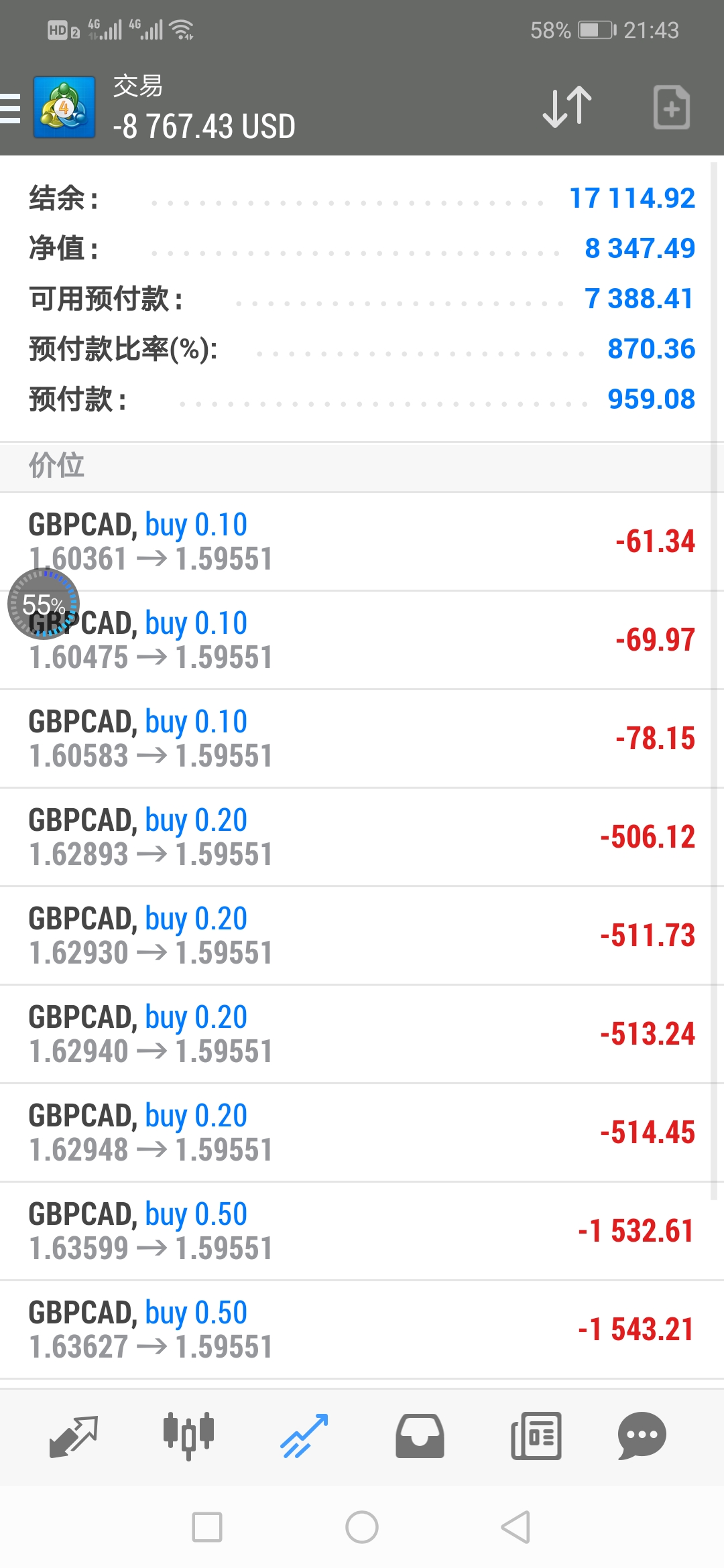Go back using system navigation button
Viewport: 724px width, 1568px height.
click(516, 1527)
